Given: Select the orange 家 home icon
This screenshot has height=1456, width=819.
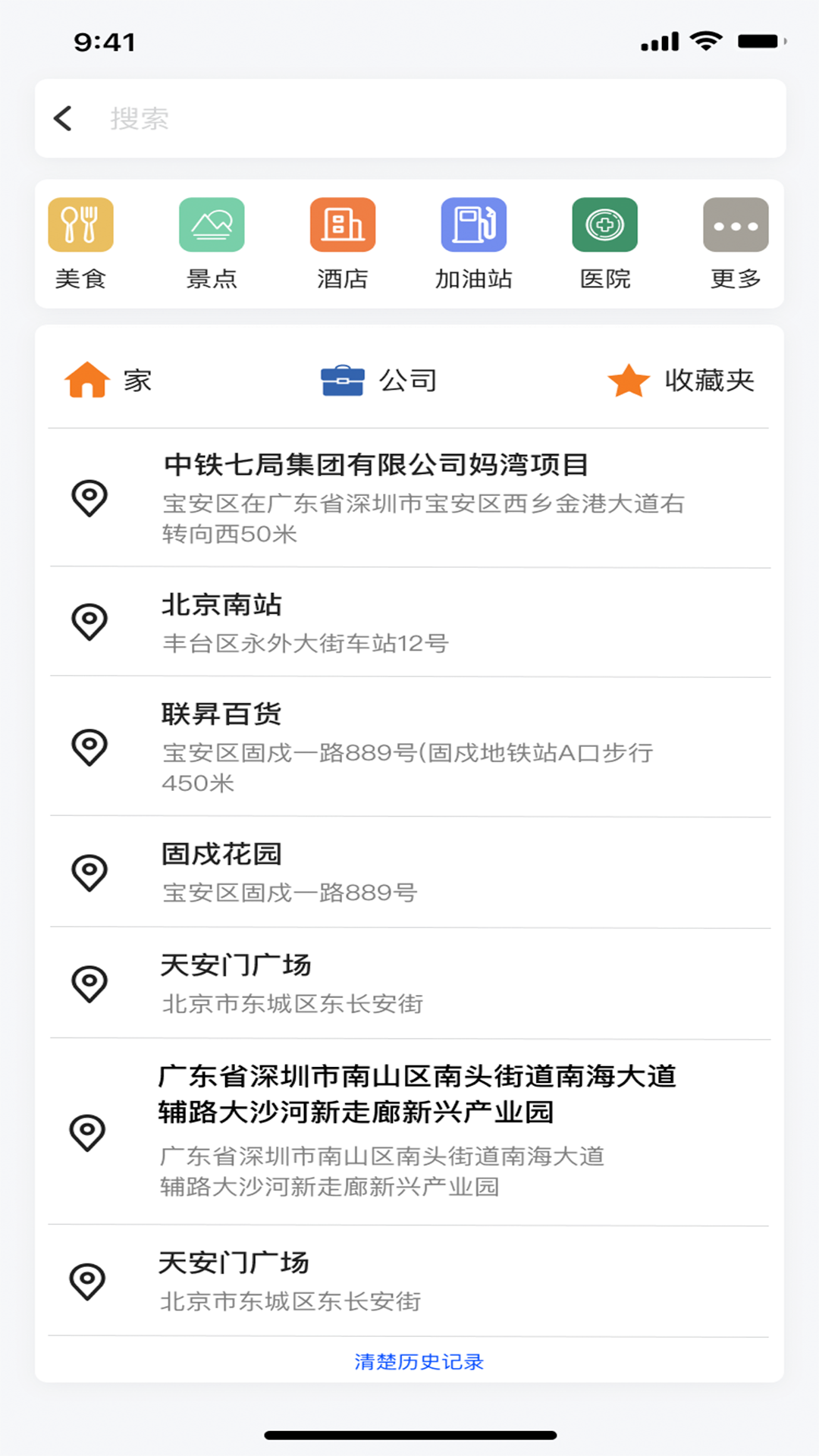Looking at the screenshot, I should [87, 380].
